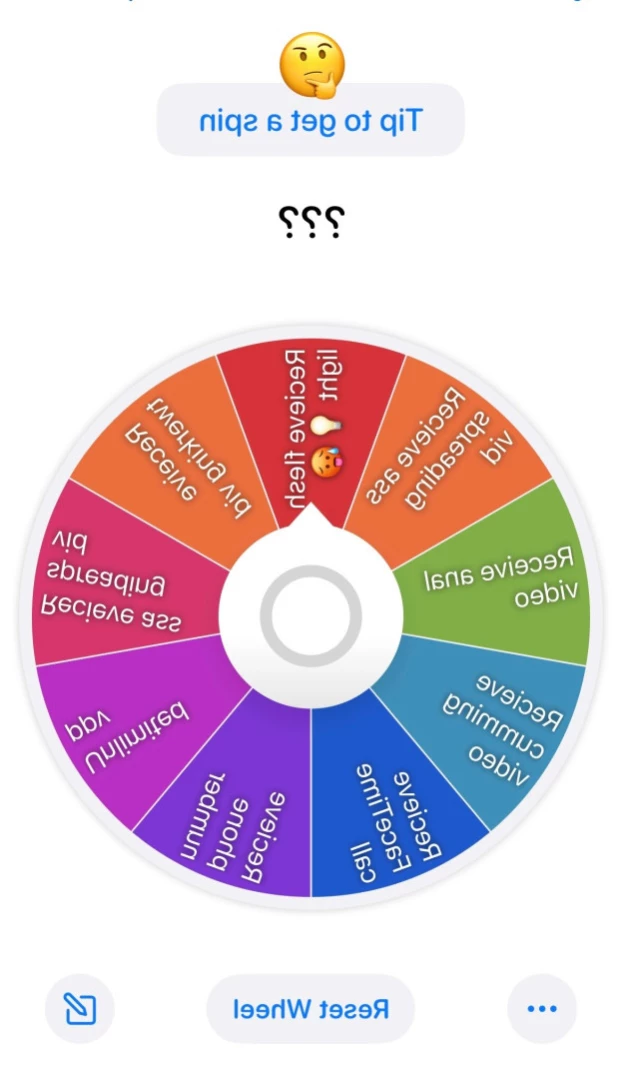Open the three-dots more options menu
Image resolution: width=622 pixels, height=1079 pixels.
pyautogui.click(x=542, y=1009)
